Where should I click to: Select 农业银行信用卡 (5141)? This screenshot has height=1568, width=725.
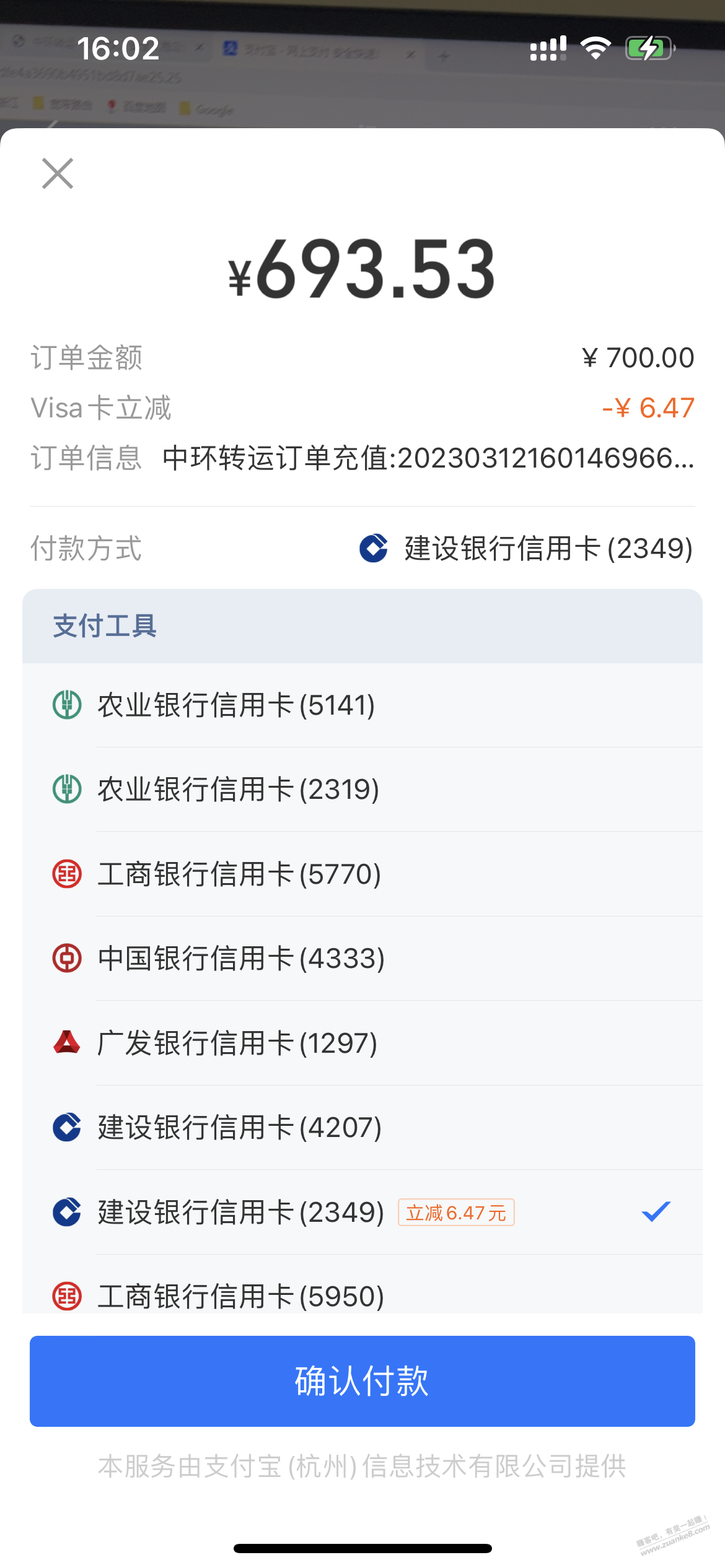point(362,705)
